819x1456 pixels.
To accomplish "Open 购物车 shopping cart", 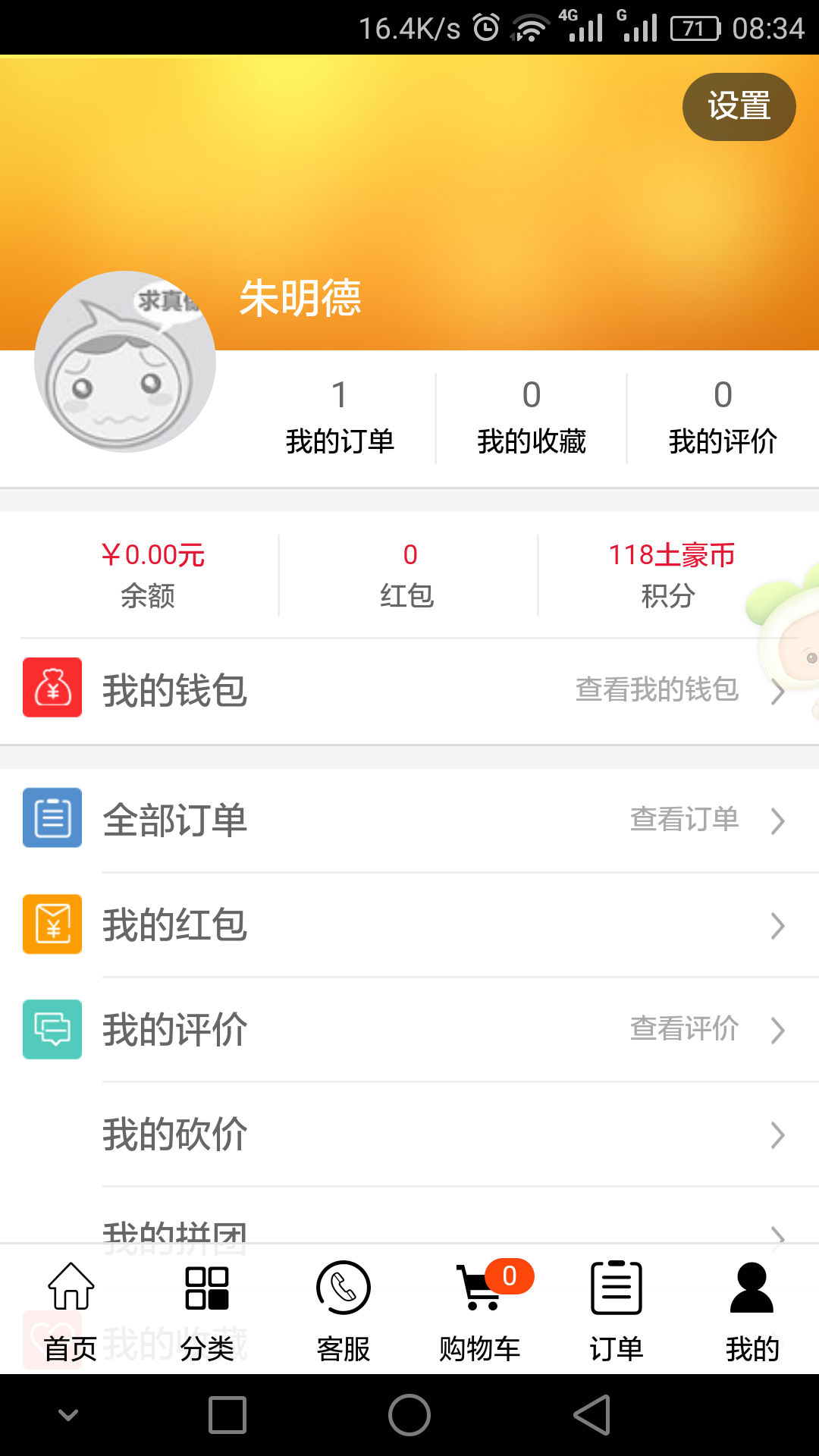I will (x=480, y=1312).
